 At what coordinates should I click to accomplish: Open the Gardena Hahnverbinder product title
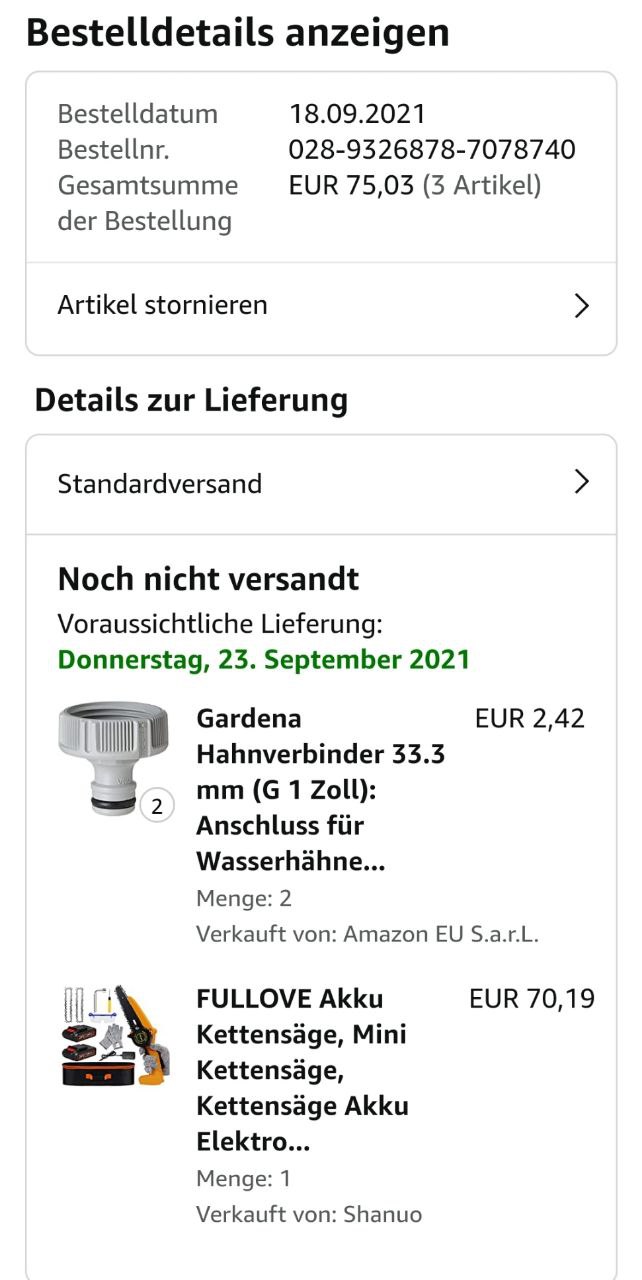321,790
